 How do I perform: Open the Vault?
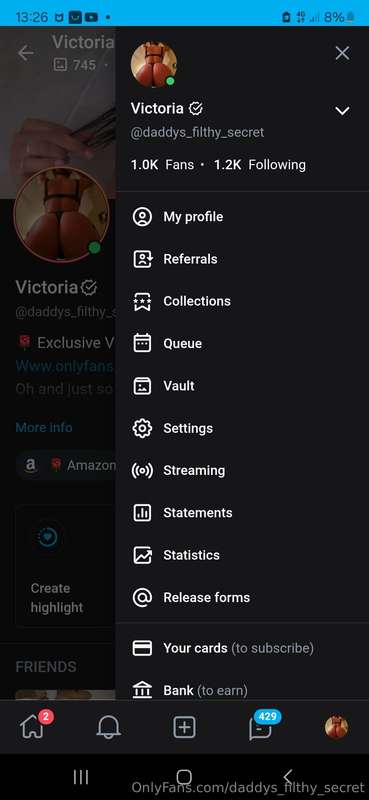[242, 386]
